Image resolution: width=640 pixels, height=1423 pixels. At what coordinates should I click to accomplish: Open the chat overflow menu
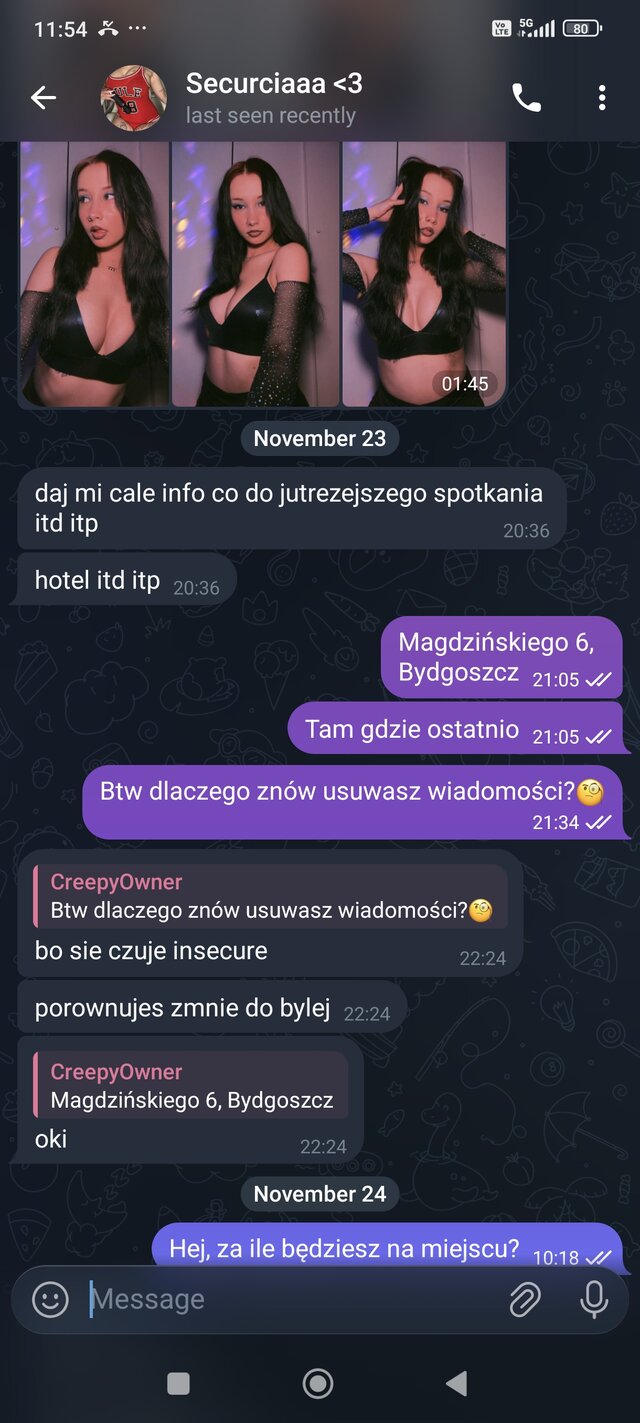pyautogui.click(x=602, y=97)
